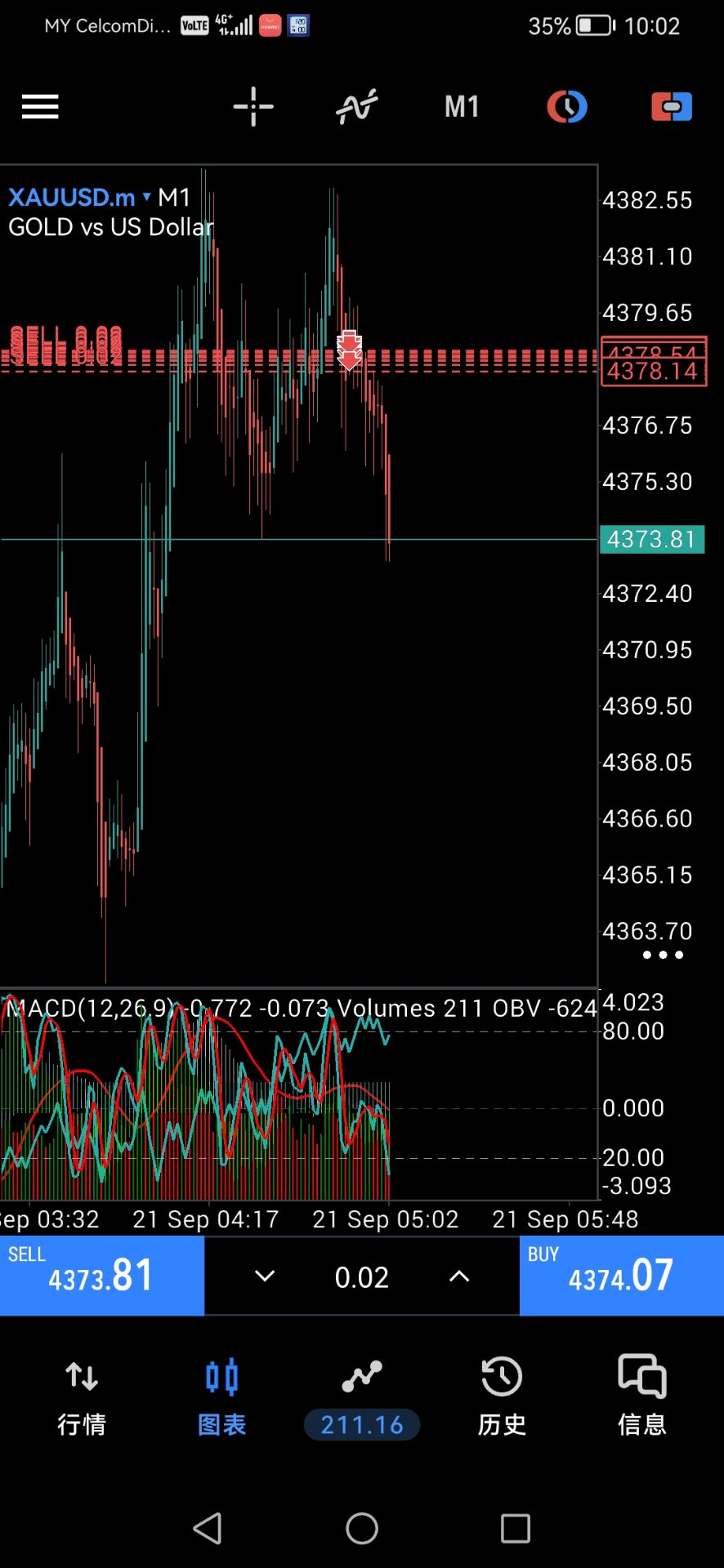Image resolution: width=724 pixels, height=1568 pixels.
Task: Change the M1 timeframe
Action: (462, 107)
